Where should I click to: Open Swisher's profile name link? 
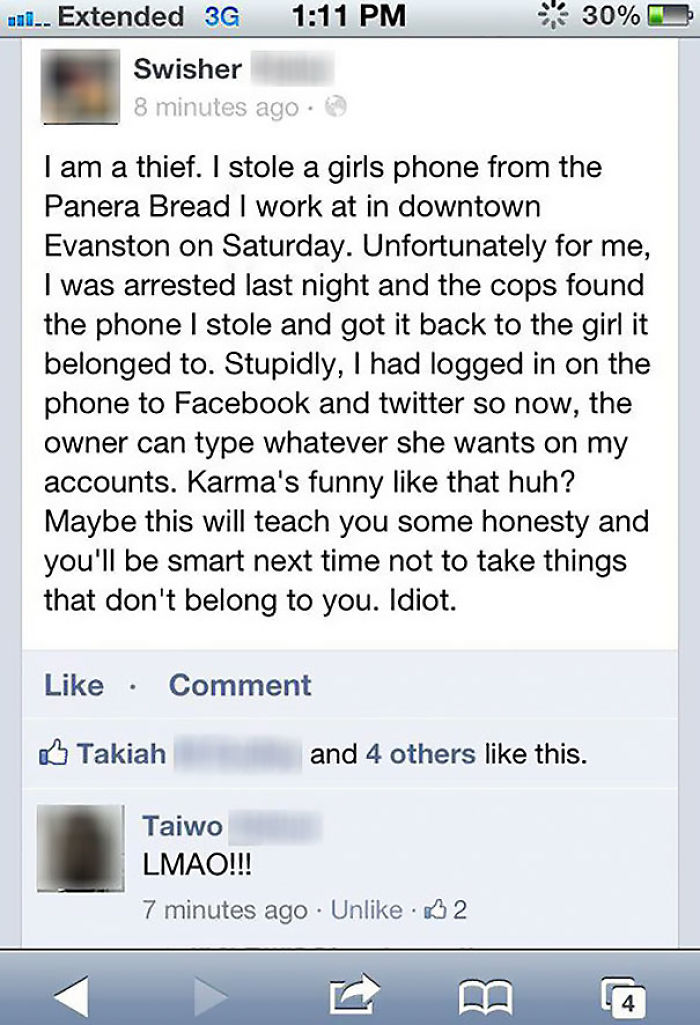(x=188, y=69)
